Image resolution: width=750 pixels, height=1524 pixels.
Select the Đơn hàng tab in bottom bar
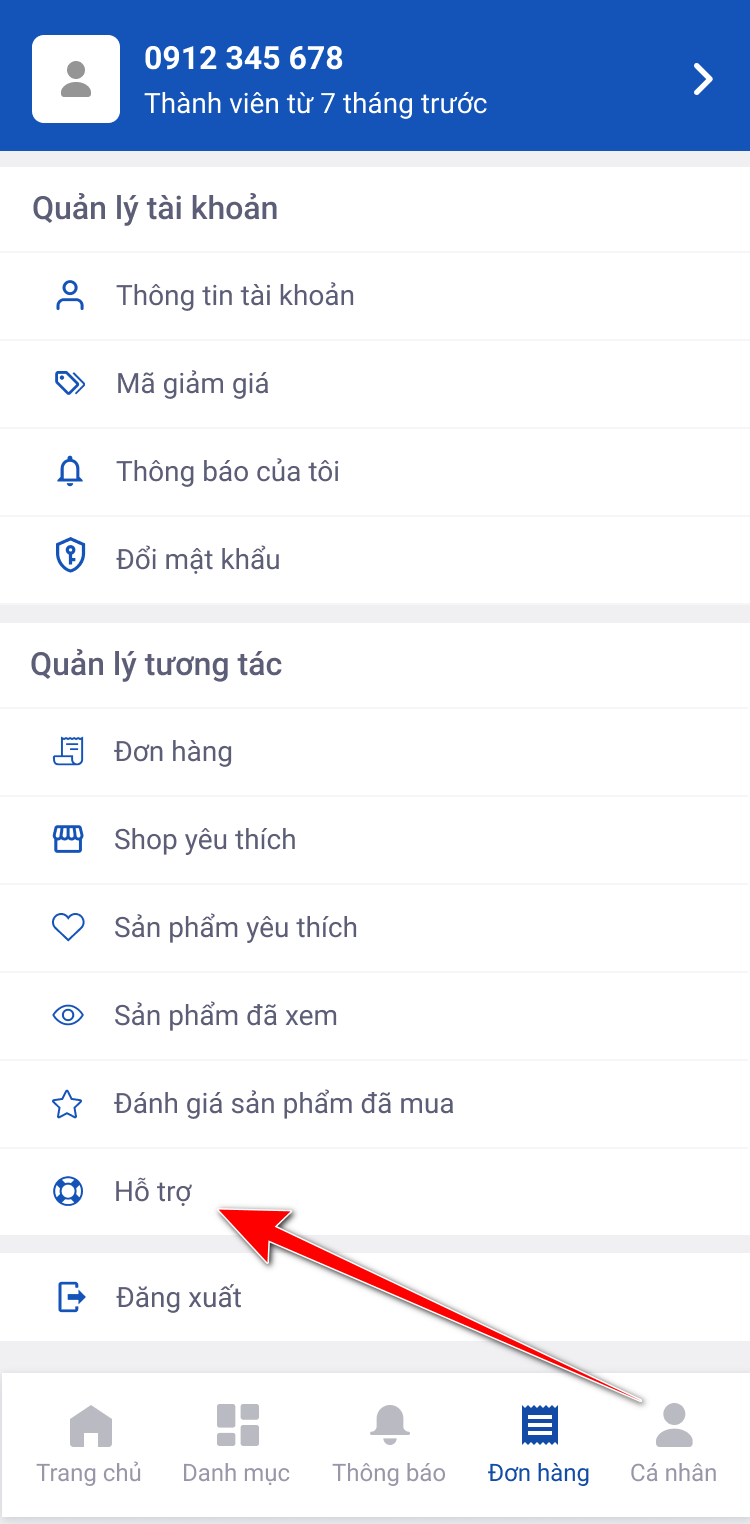click(539, 1444)
